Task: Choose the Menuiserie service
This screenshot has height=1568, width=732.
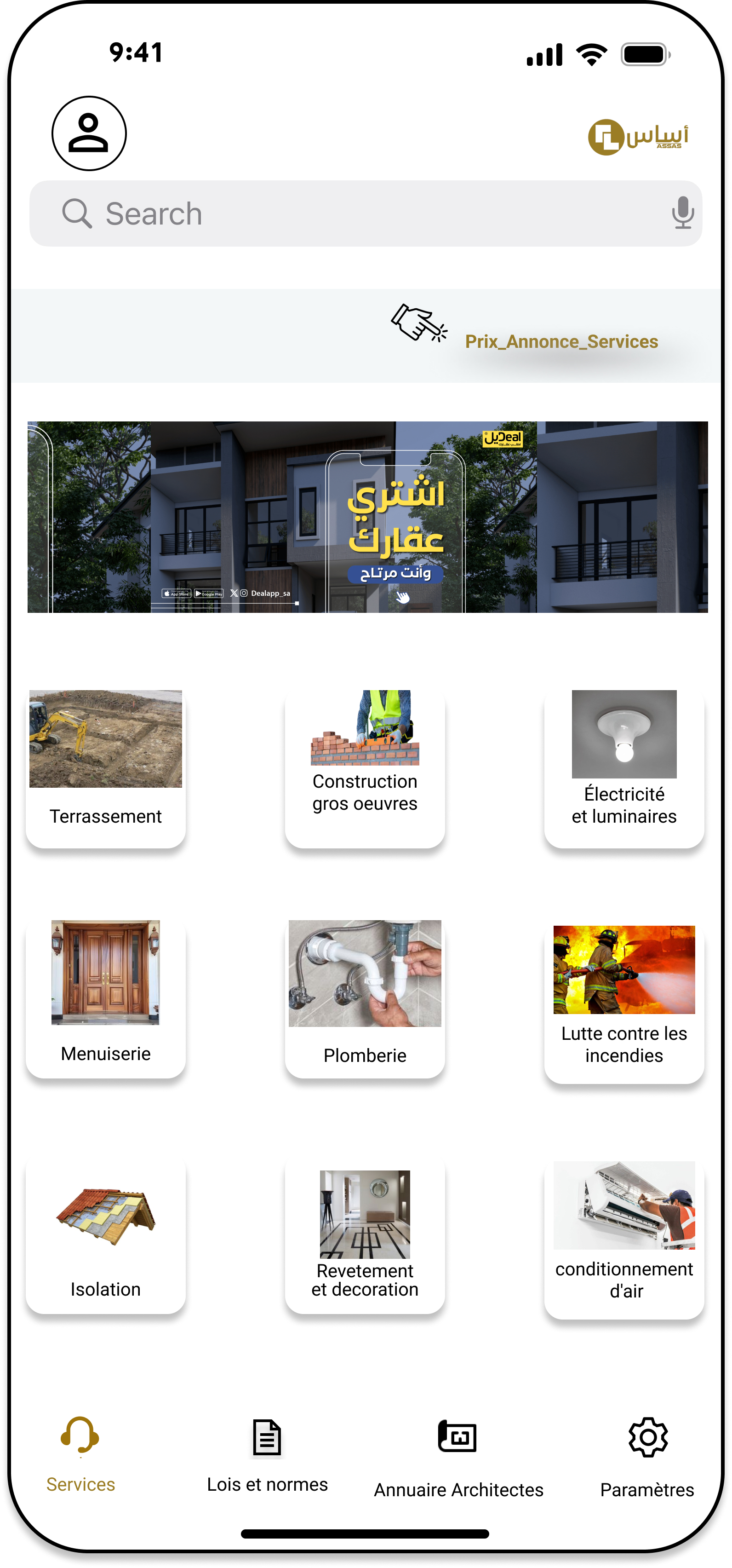Action: click(105, 997)
